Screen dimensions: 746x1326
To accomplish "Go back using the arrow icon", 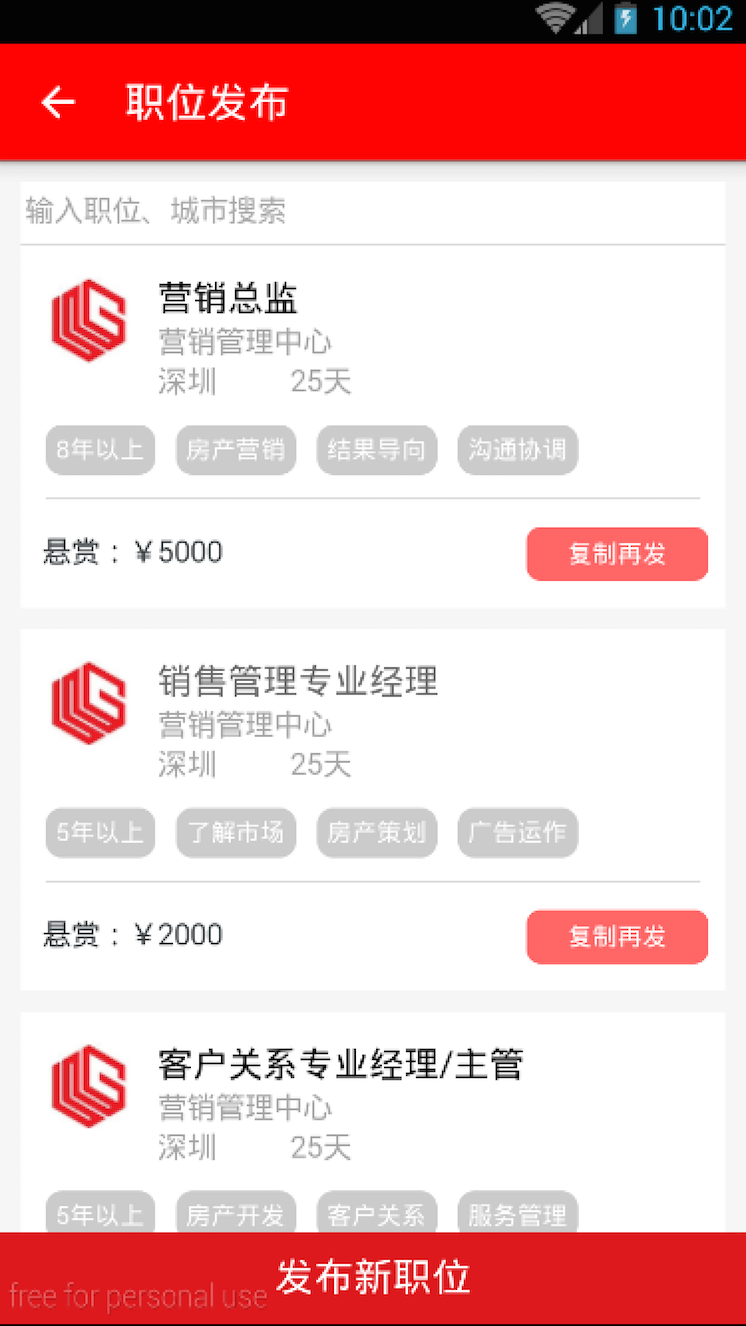I will [x=58, y=102].
